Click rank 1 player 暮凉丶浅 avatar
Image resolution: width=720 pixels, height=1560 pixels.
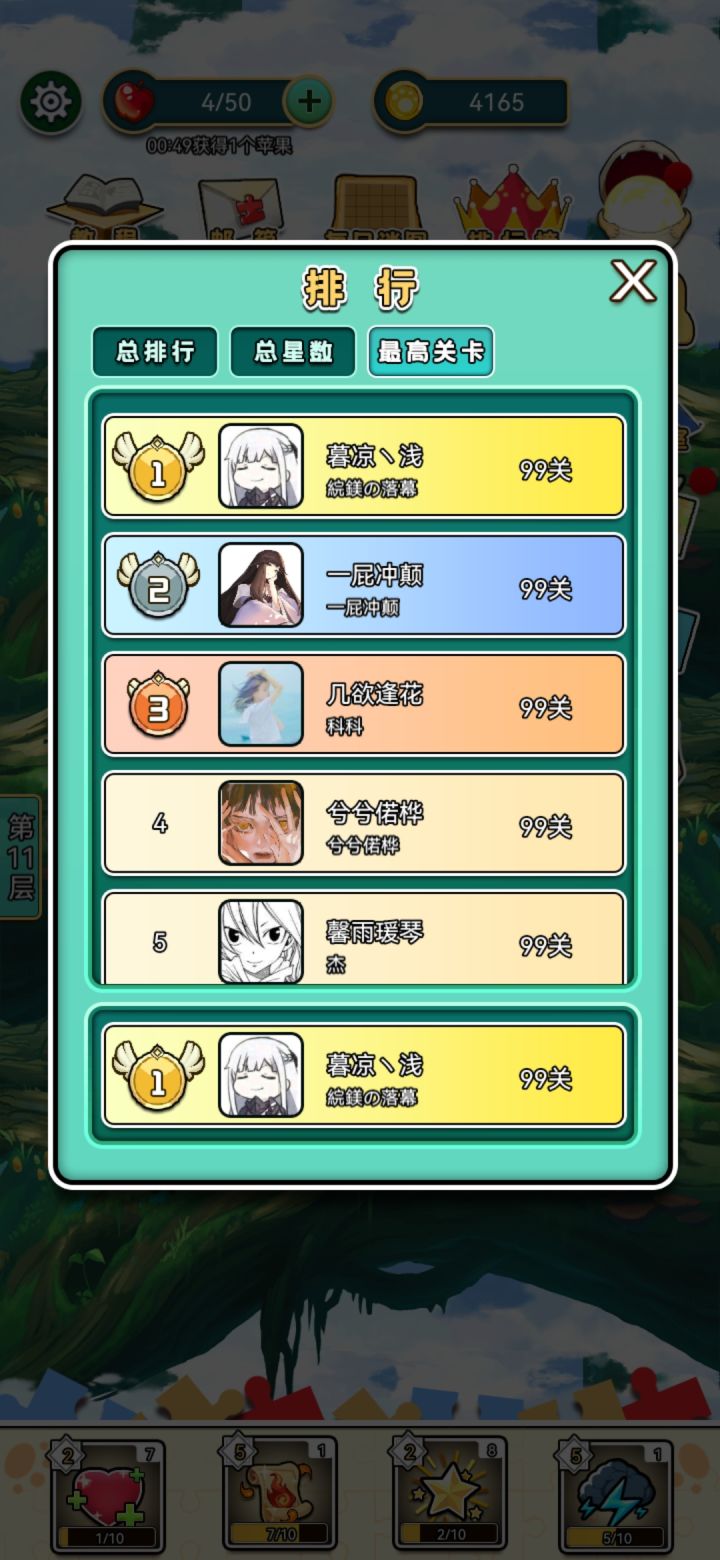[260, 466]
